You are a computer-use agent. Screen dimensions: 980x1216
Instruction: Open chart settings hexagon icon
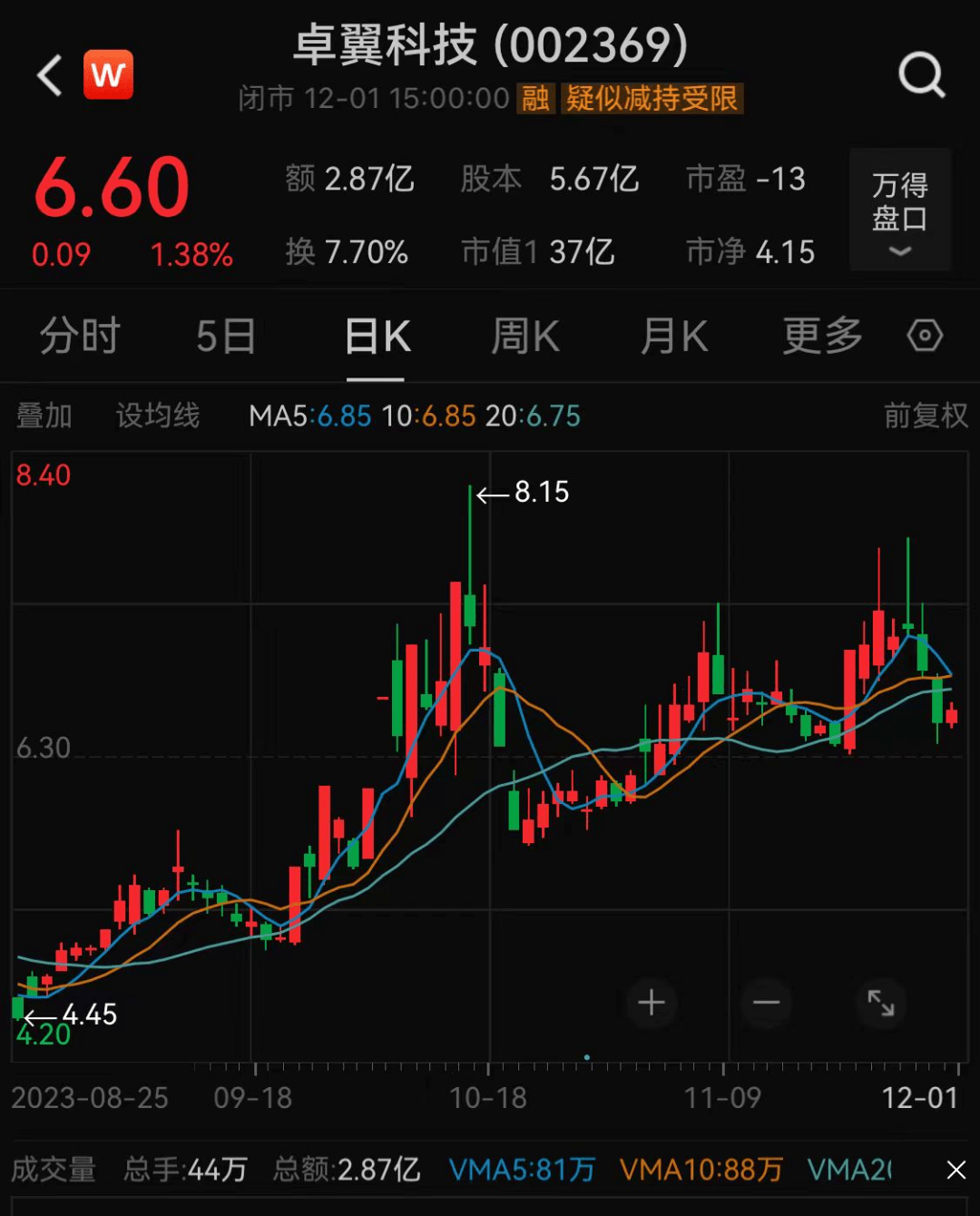(x=925, y=337)
